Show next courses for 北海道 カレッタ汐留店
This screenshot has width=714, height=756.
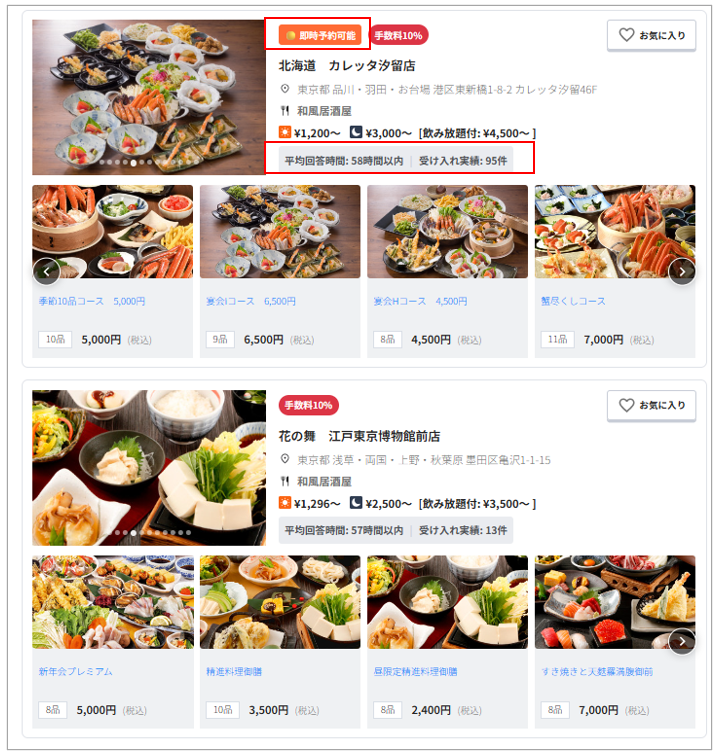681,271
